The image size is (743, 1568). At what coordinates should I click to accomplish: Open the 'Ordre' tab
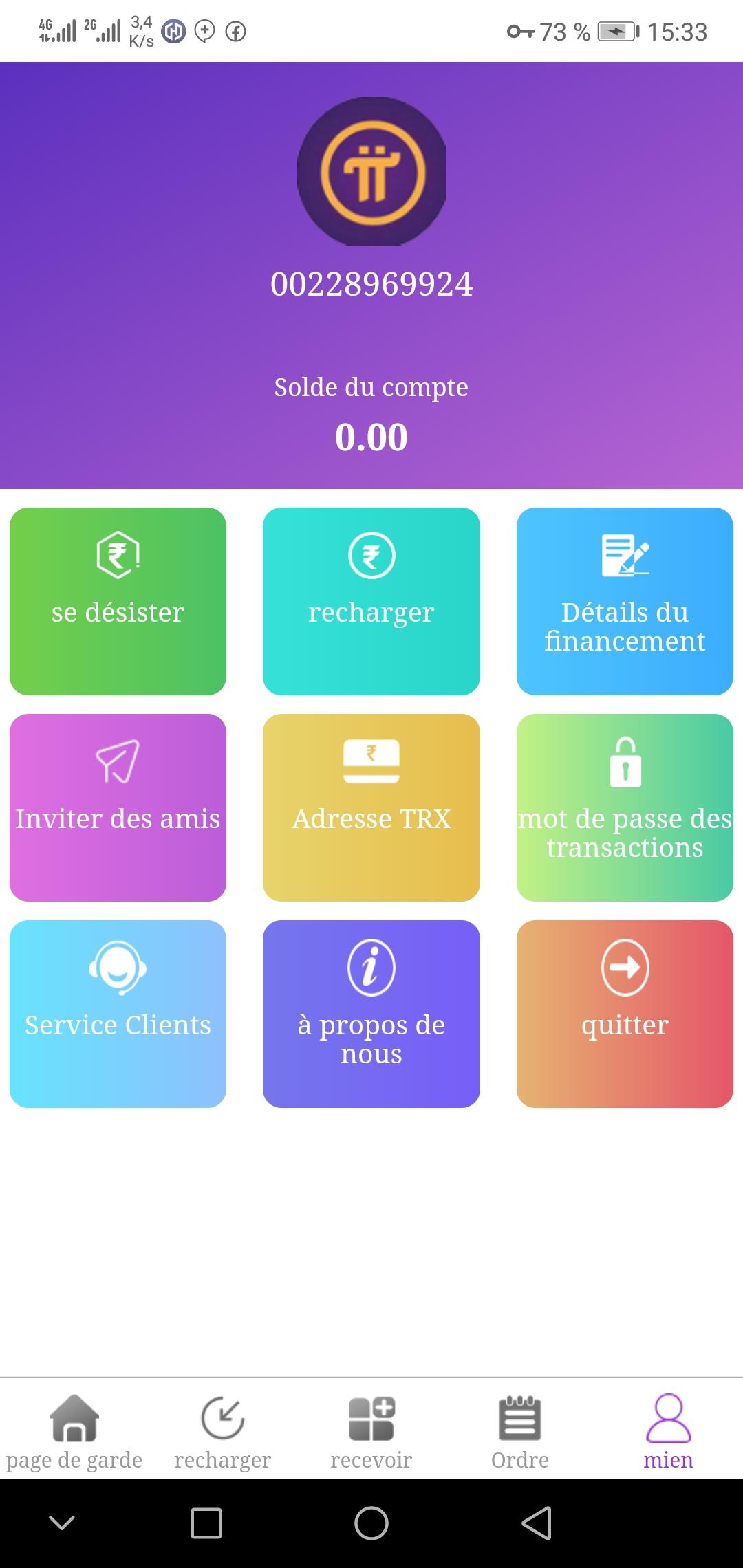(520, 1430)
